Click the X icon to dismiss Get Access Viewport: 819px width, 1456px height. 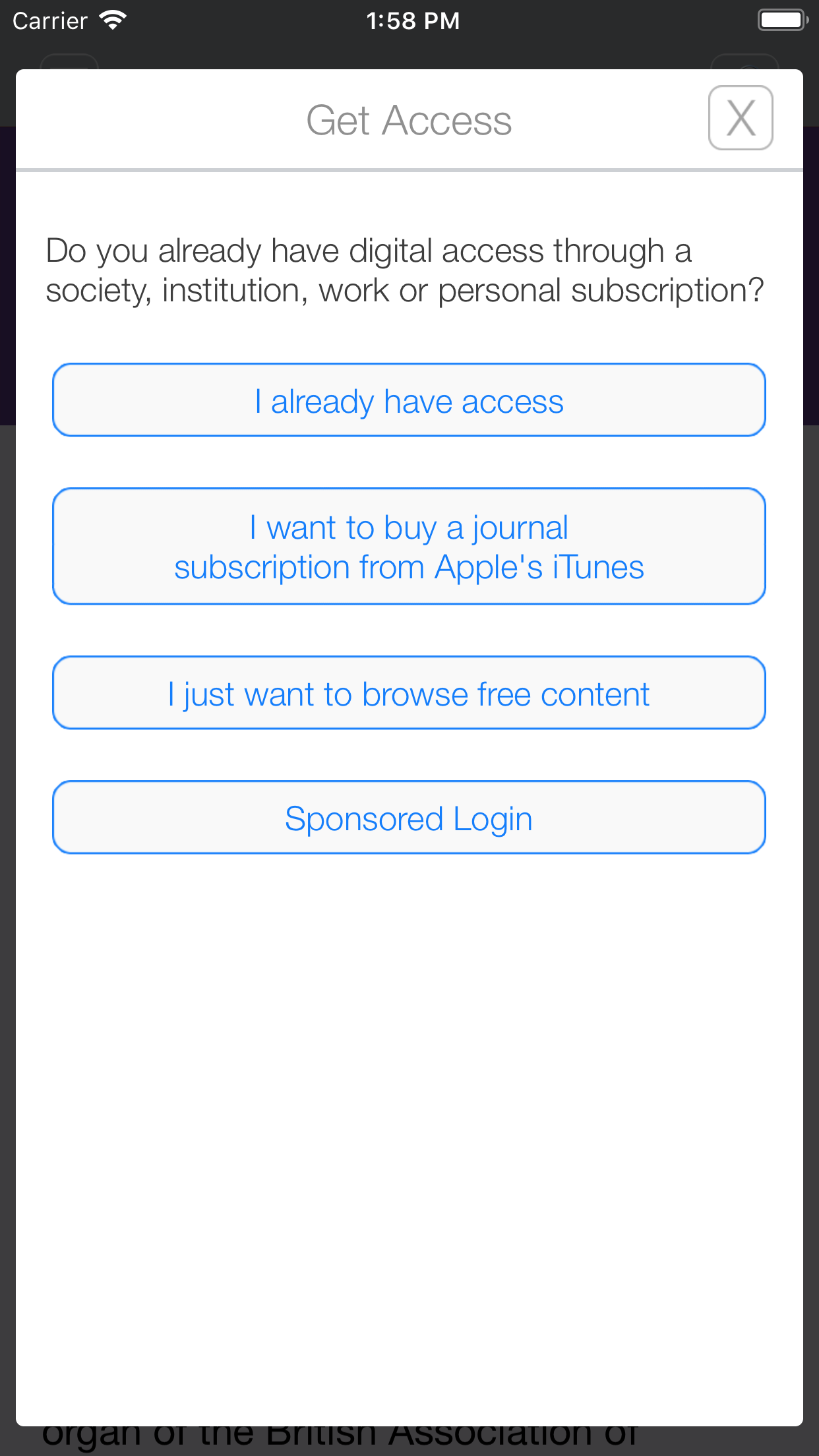pos(740,118)
